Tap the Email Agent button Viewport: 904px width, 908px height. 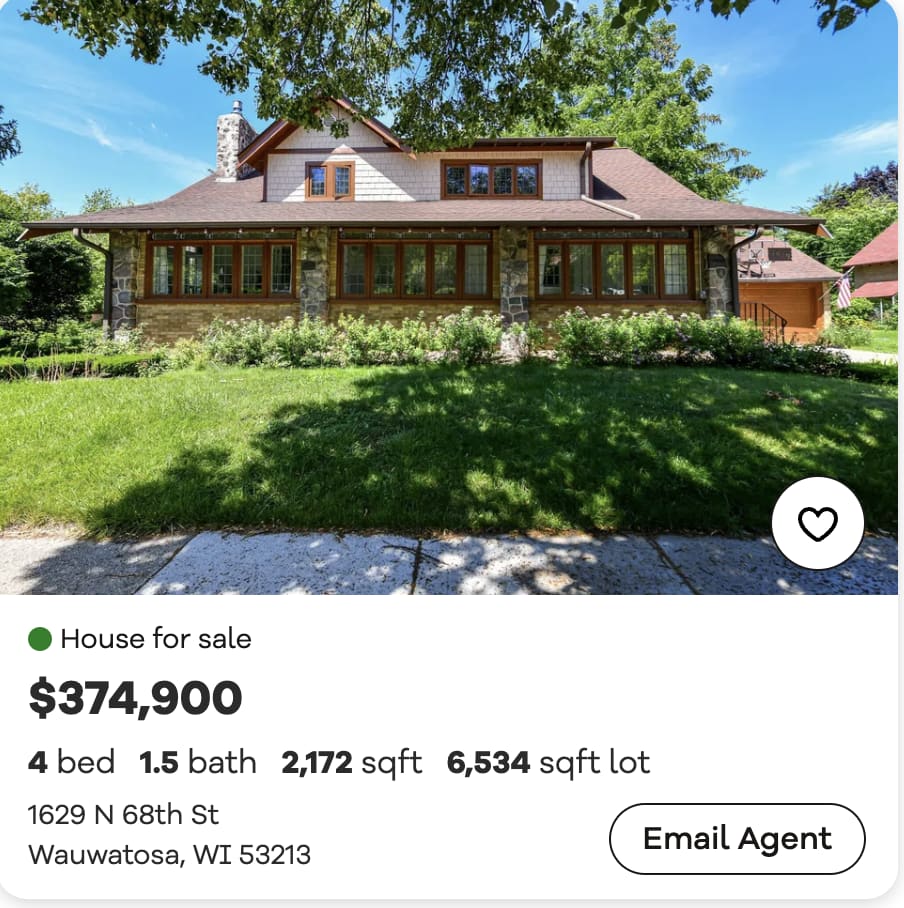[x=737, y=838]
